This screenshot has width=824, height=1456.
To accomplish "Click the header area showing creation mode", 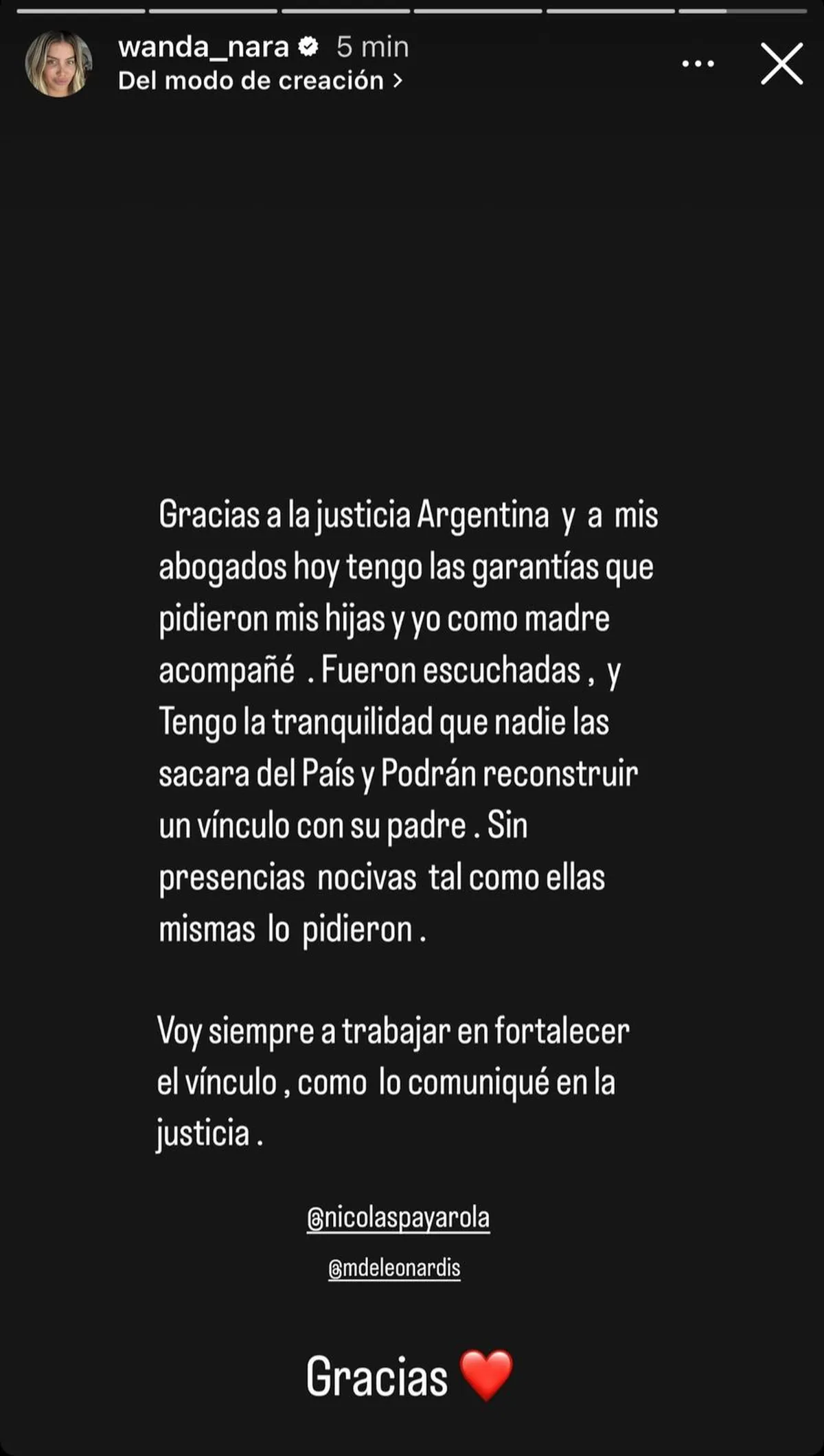I will click(x=254, y=80).
